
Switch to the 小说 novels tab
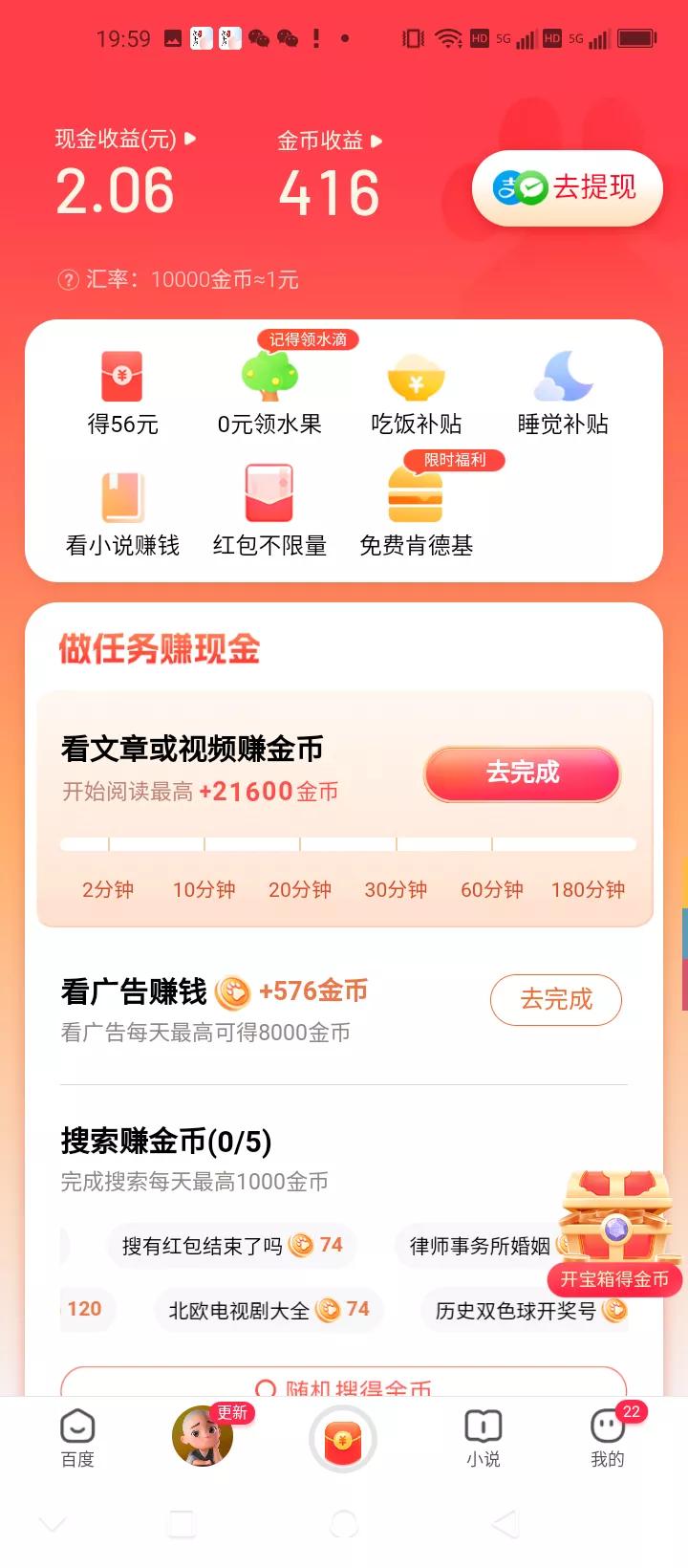point(483,1437)
